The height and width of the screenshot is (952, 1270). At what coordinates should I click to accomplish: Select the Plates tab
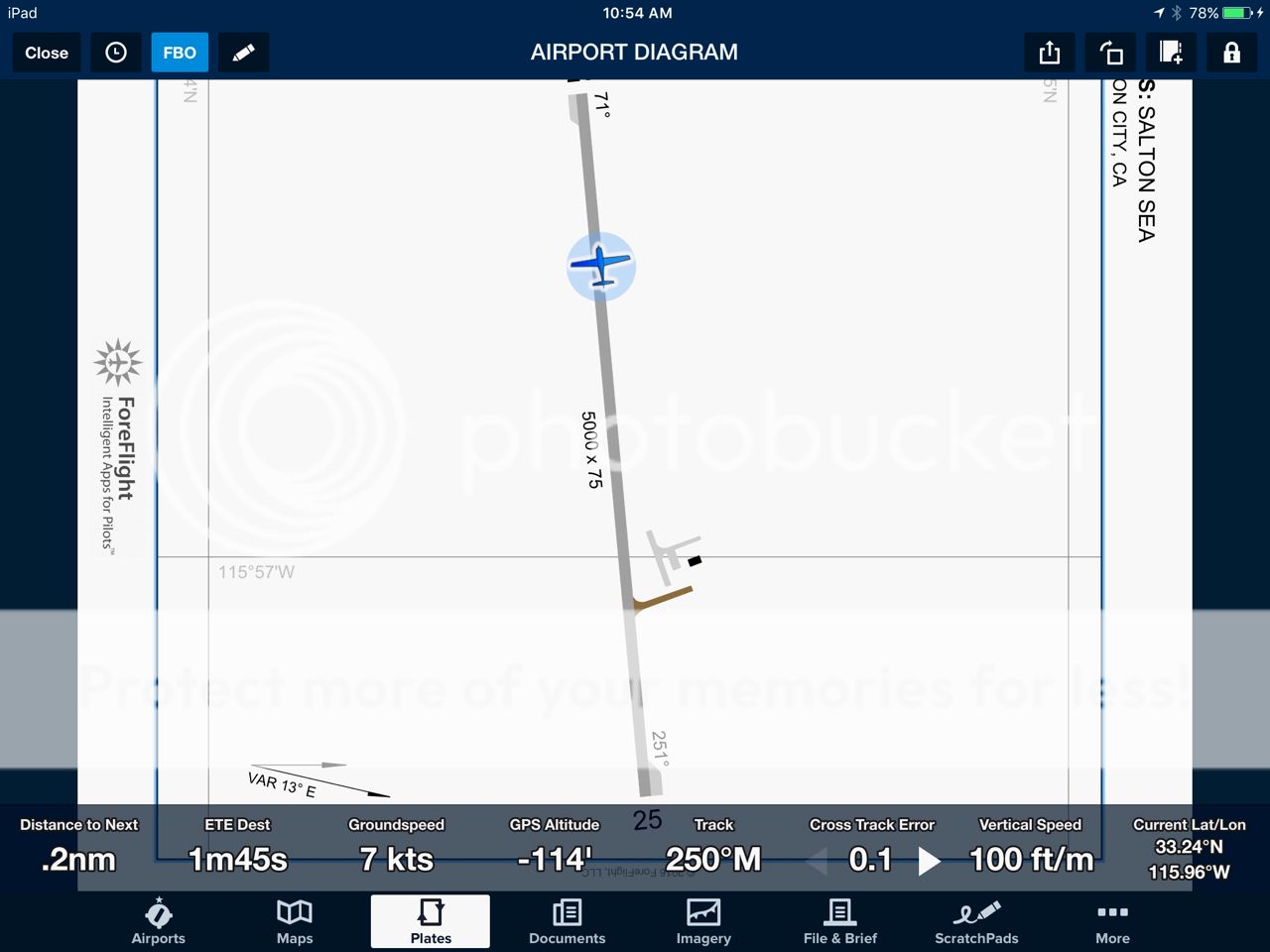(x=431, y=921)
